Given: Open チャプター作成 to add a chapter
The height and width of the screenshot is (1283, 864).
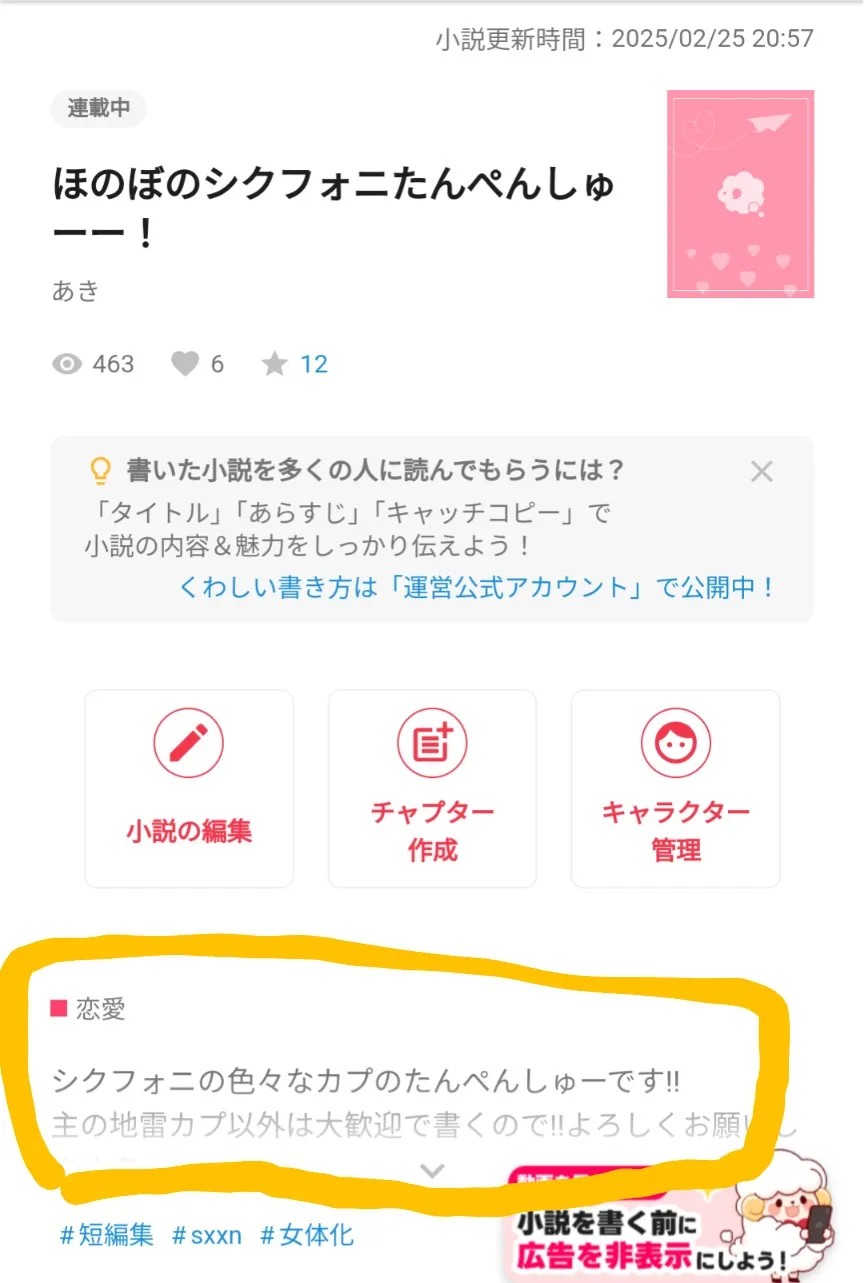Looking at the screenshot, I should pyautogui.click(x=432, y=788).
